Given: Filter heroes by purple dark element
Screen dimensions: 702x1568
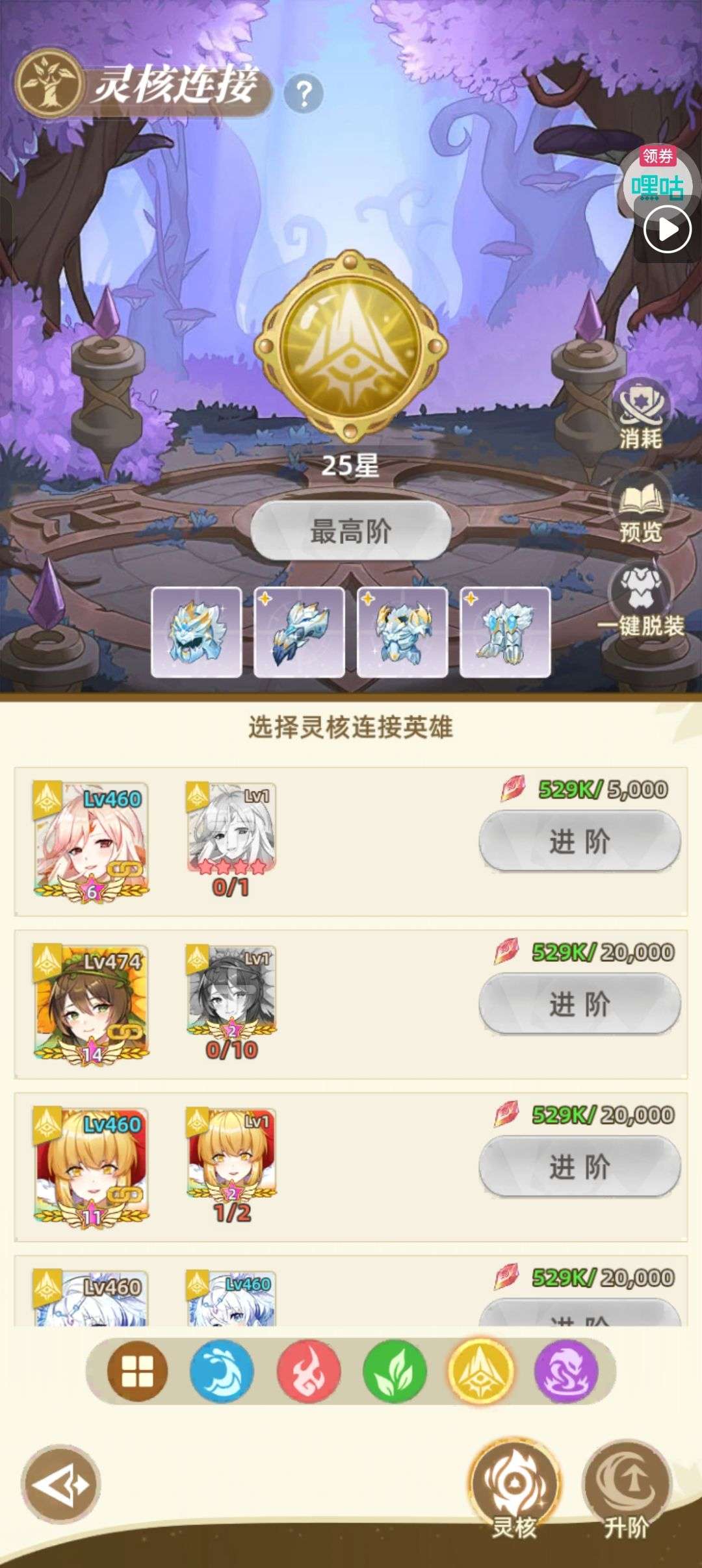Looking at the screenshot, I should pos(565,1371).
